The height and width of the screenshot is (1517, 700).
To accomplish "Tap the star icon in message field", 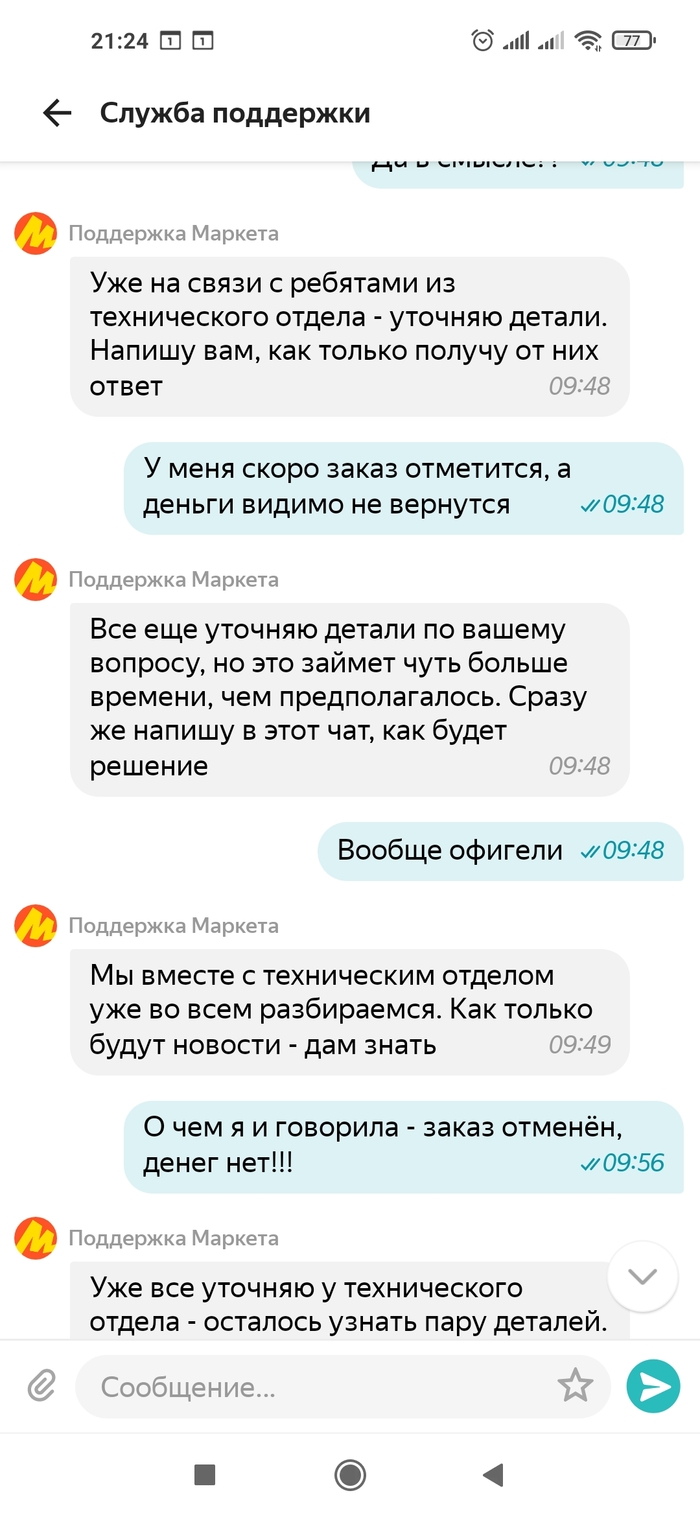I will 575,1386.
